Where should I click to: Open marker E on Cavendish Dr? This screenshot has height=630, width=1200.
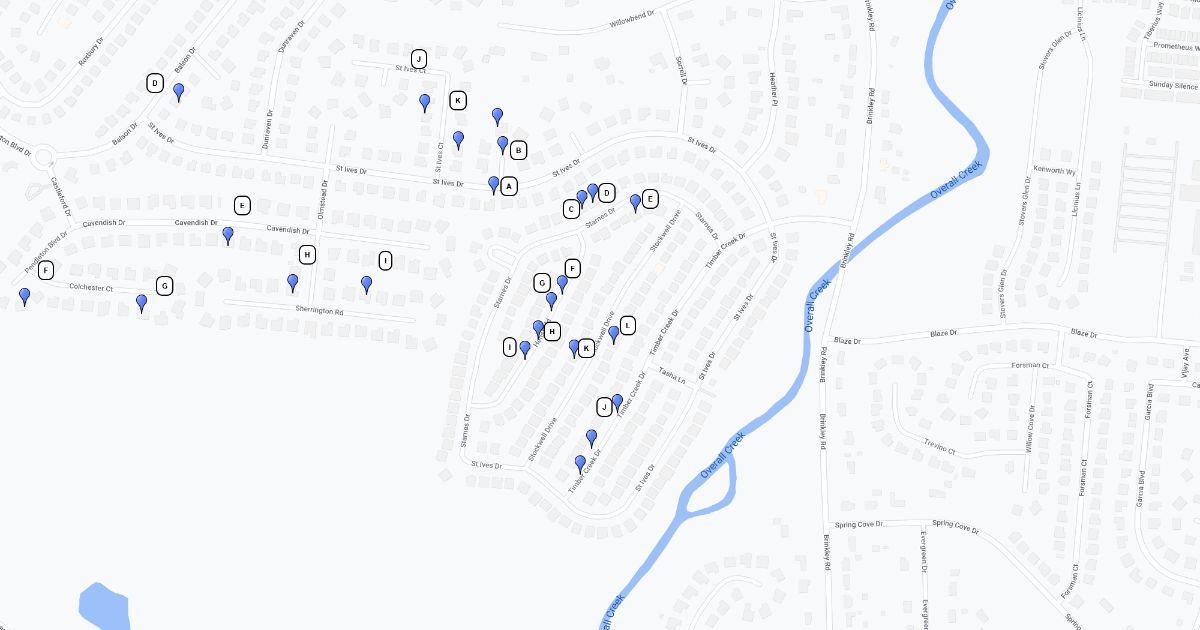(x=228, y=236)
